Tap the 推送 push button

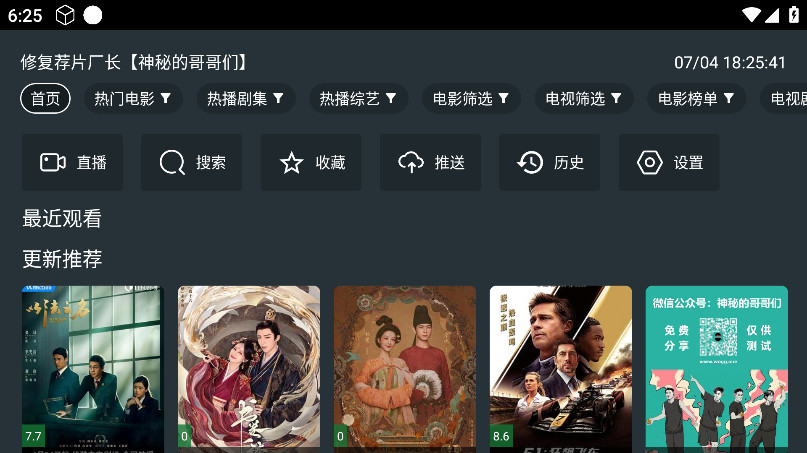(x=431, y=162)
